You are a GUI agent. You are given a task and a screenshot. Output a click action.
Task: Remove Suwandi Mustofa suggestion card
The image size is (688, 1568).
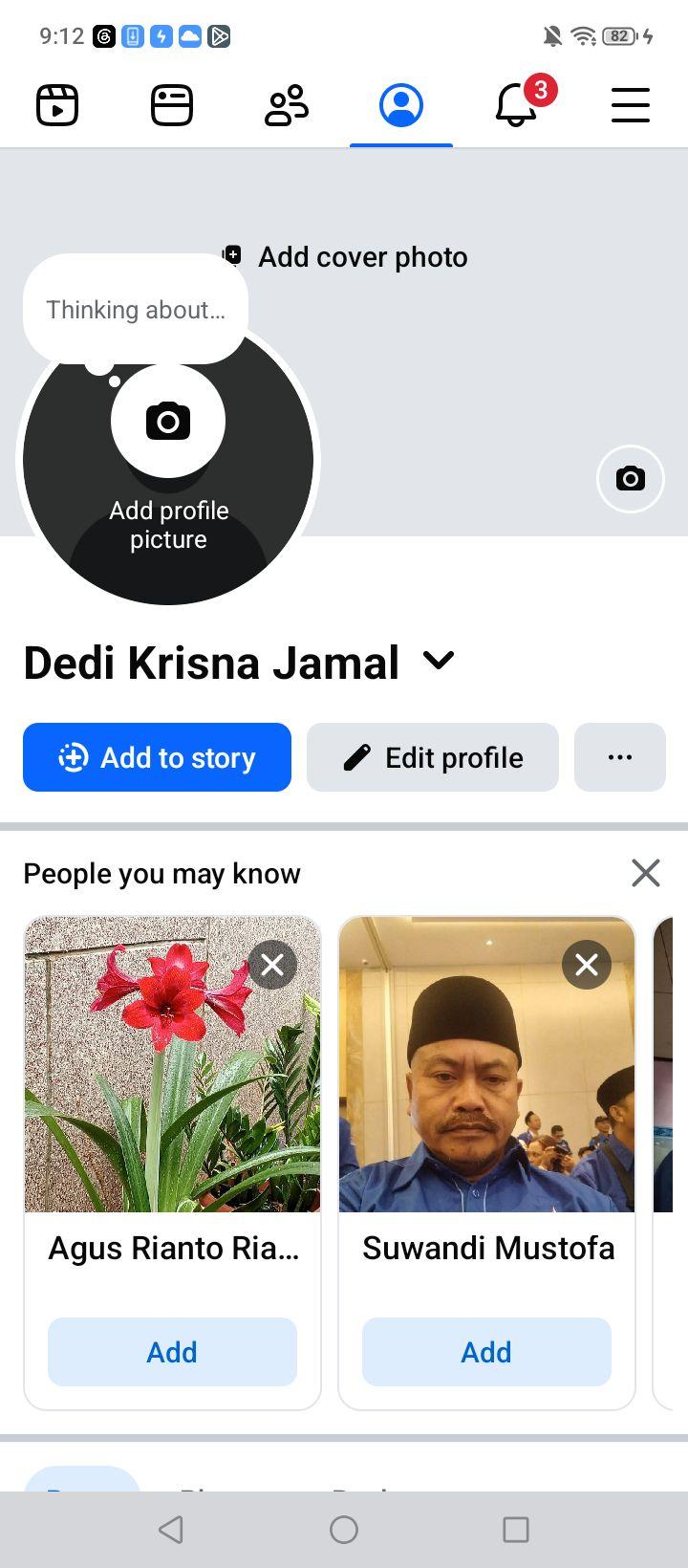pyautogui.click(x=587, y=965)
